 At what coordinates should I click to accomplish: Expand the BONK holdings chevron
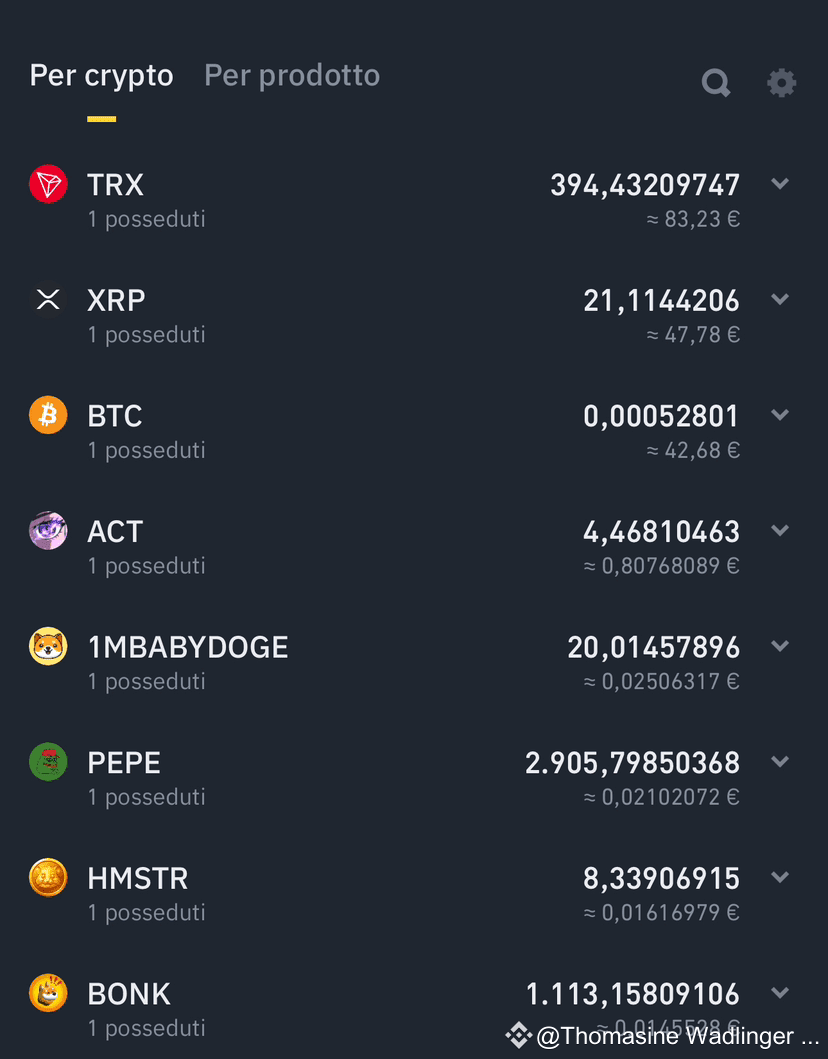[781, 993]
